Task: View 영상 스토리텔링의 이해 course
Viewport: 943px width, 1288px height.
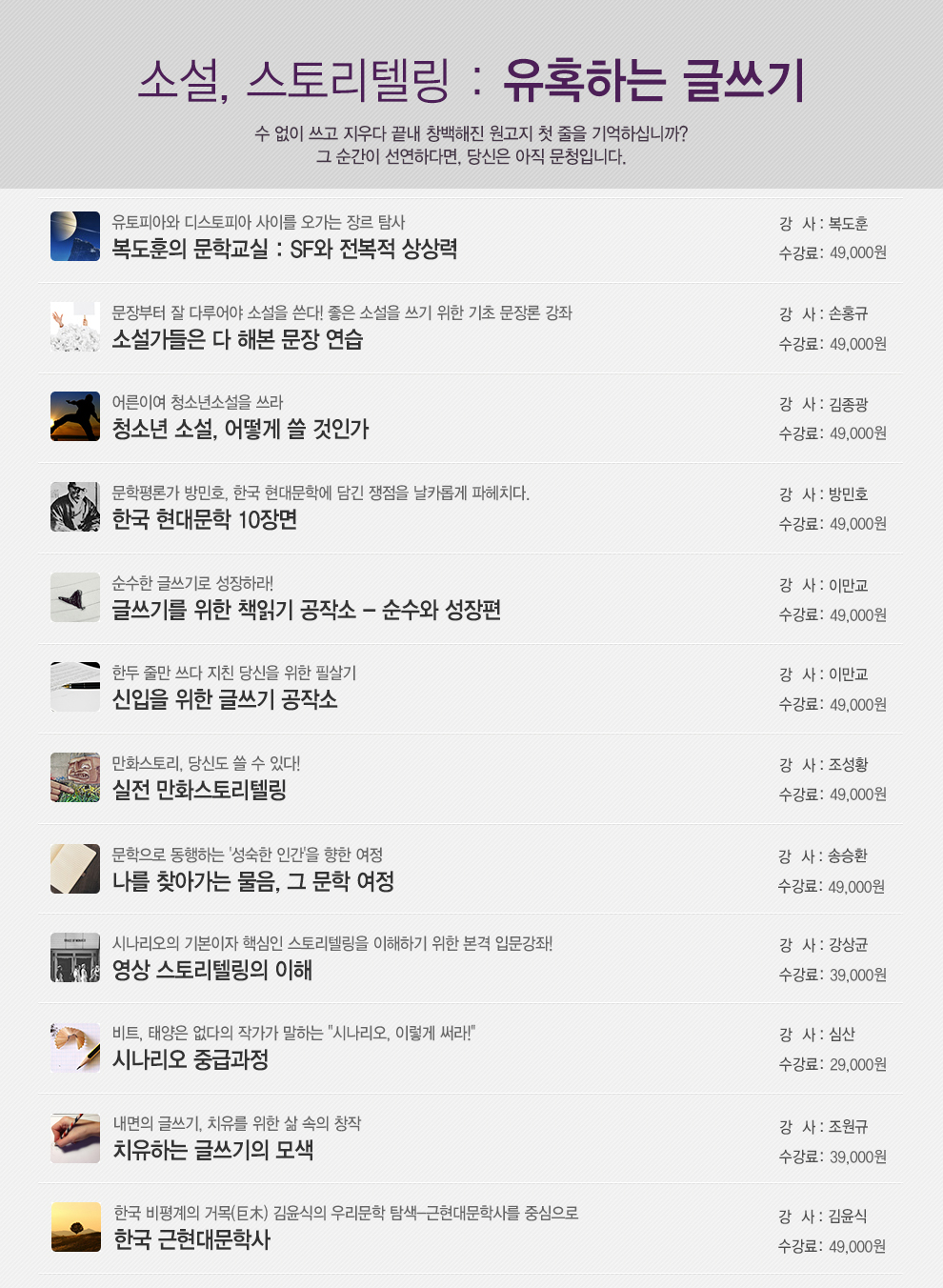Action: pos(212,971)
